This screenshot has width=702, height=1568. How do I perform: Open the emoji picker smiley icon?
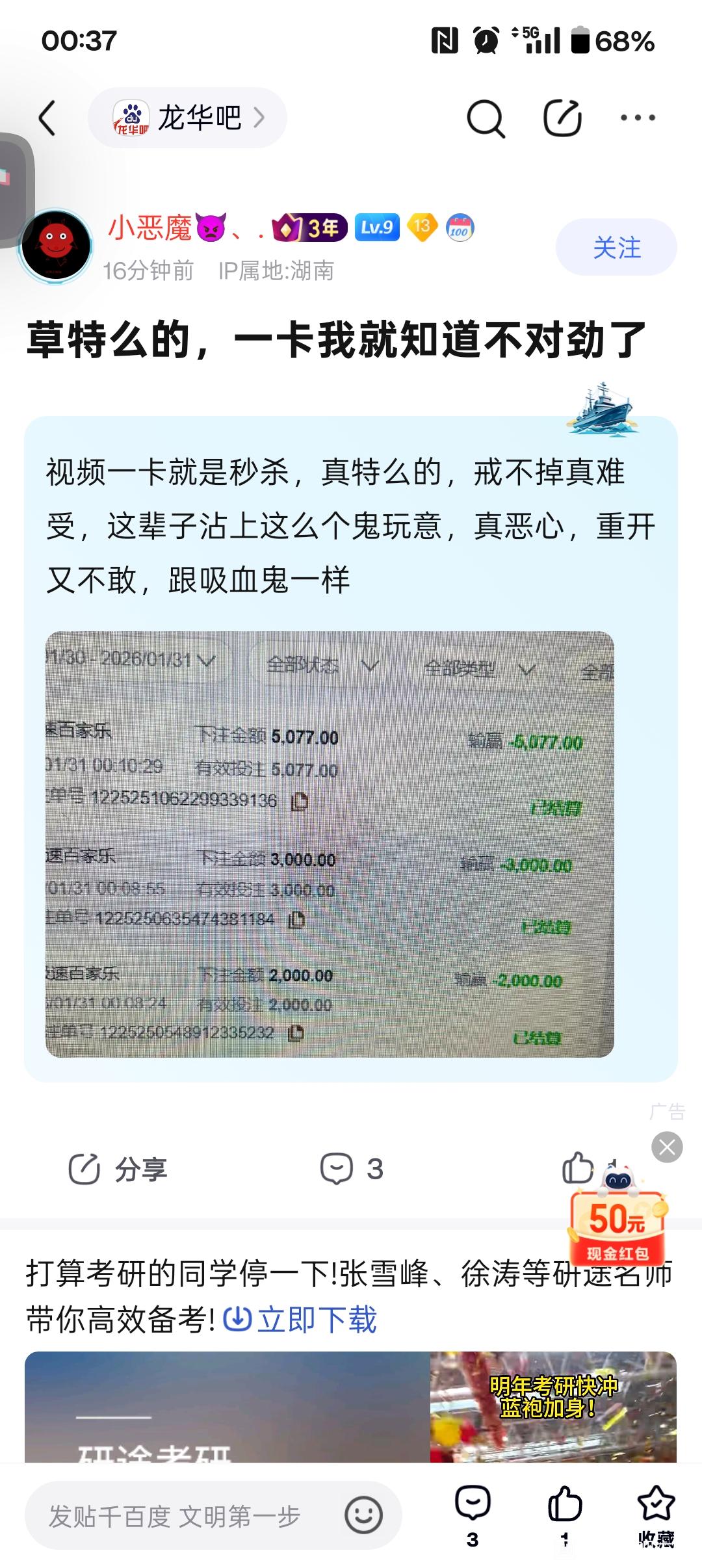coord(363,1515)
